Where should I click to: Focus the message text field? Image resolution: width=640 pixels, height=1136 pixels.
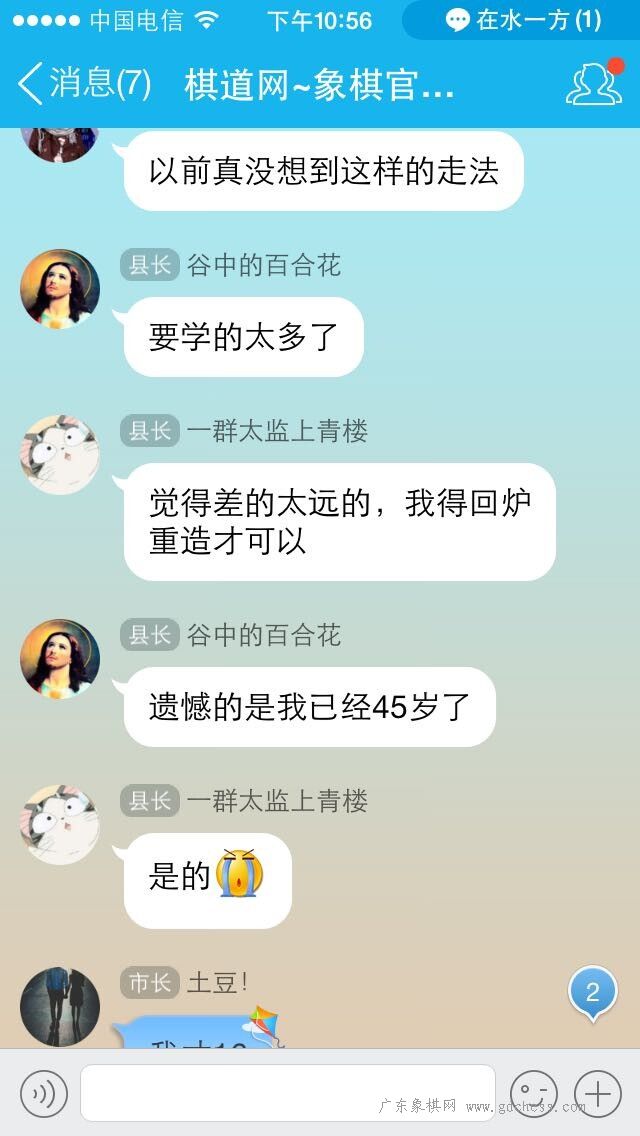click(x=288, y=1093)
